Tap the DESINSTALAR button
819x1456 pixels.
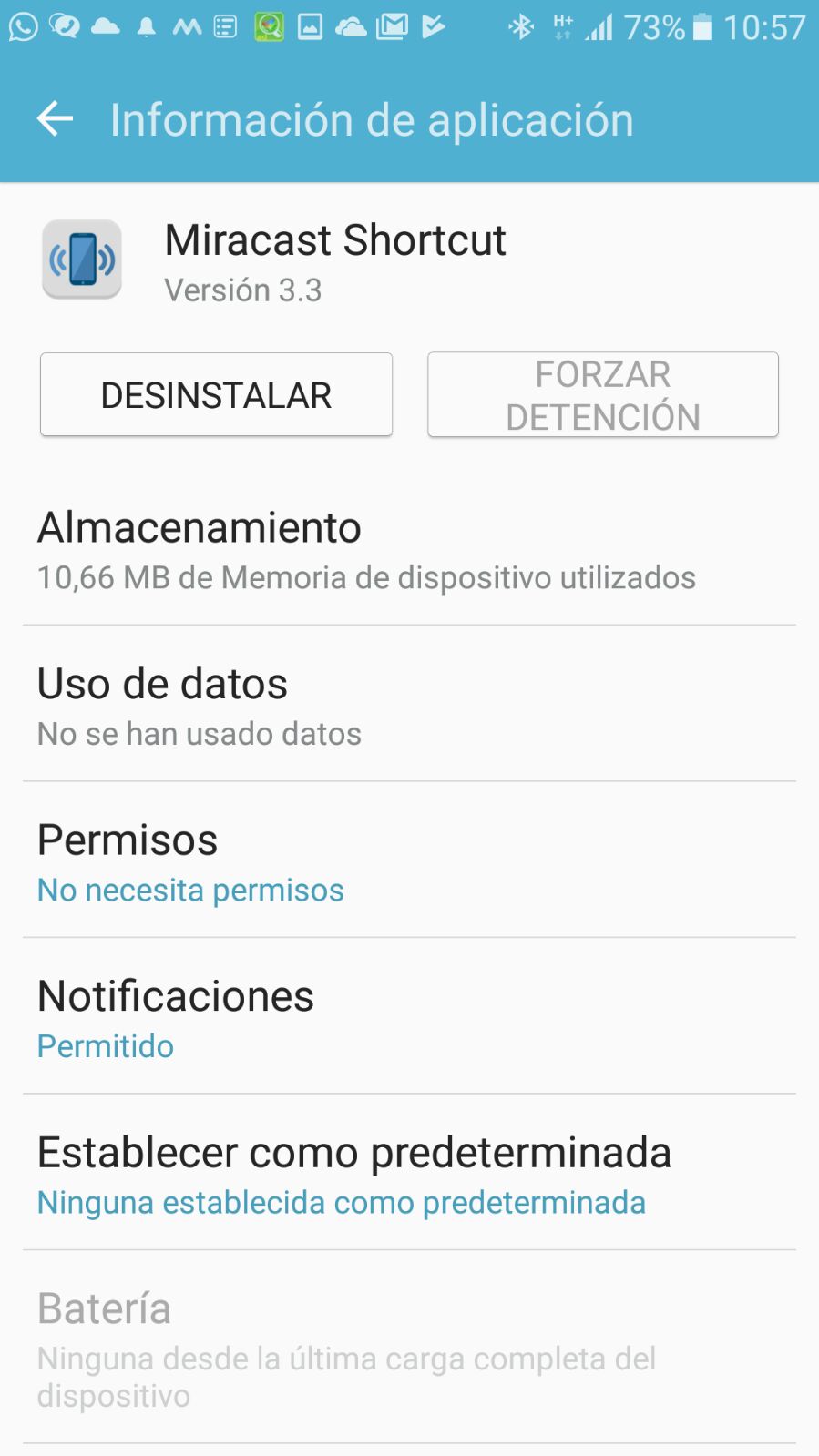tap(216, 395)
